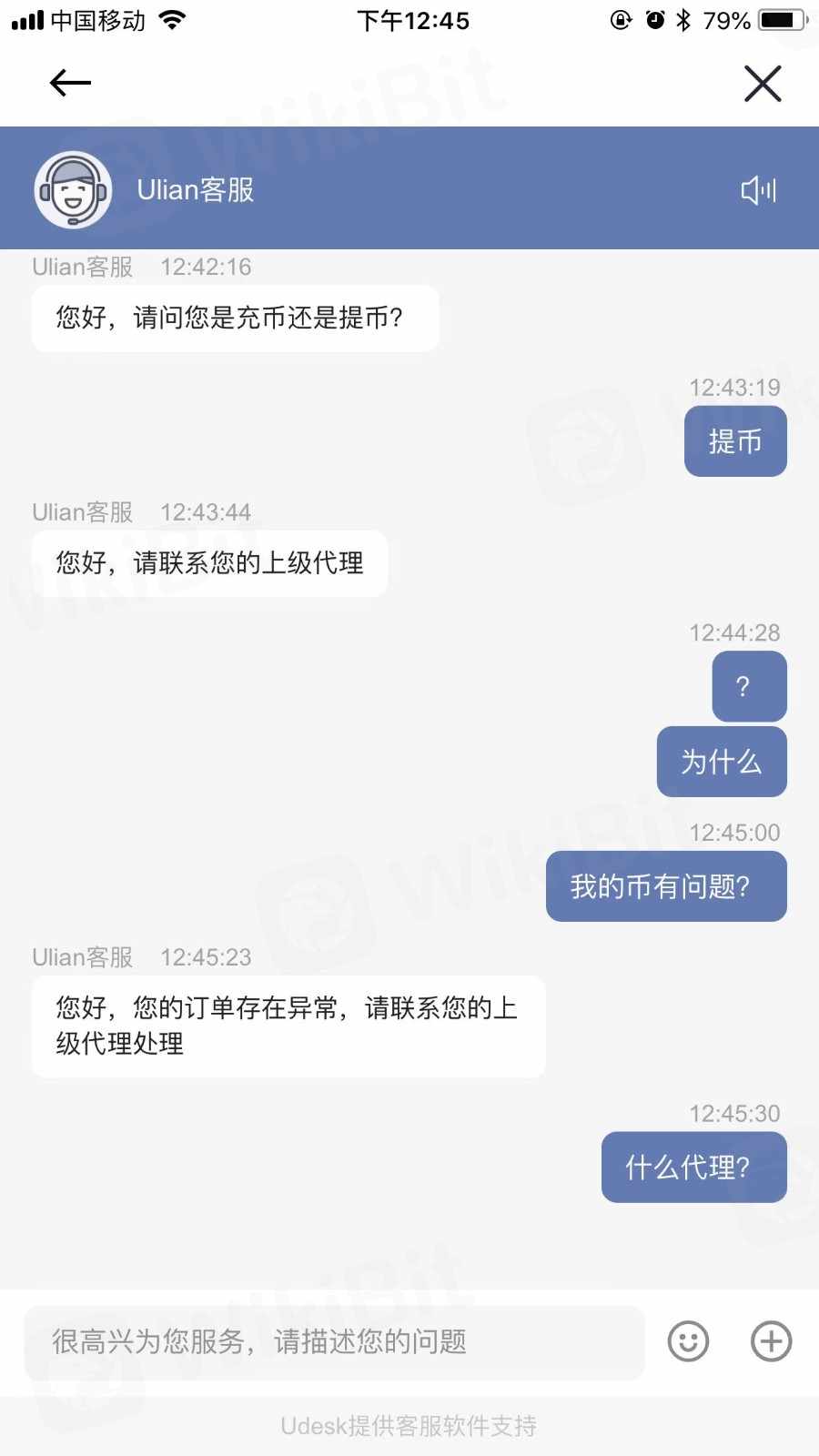Image resolution: width=819 pixels, height=1456 pixels.
Task: Open the plus attachment menu
Action: click(x=771, y=1341)
